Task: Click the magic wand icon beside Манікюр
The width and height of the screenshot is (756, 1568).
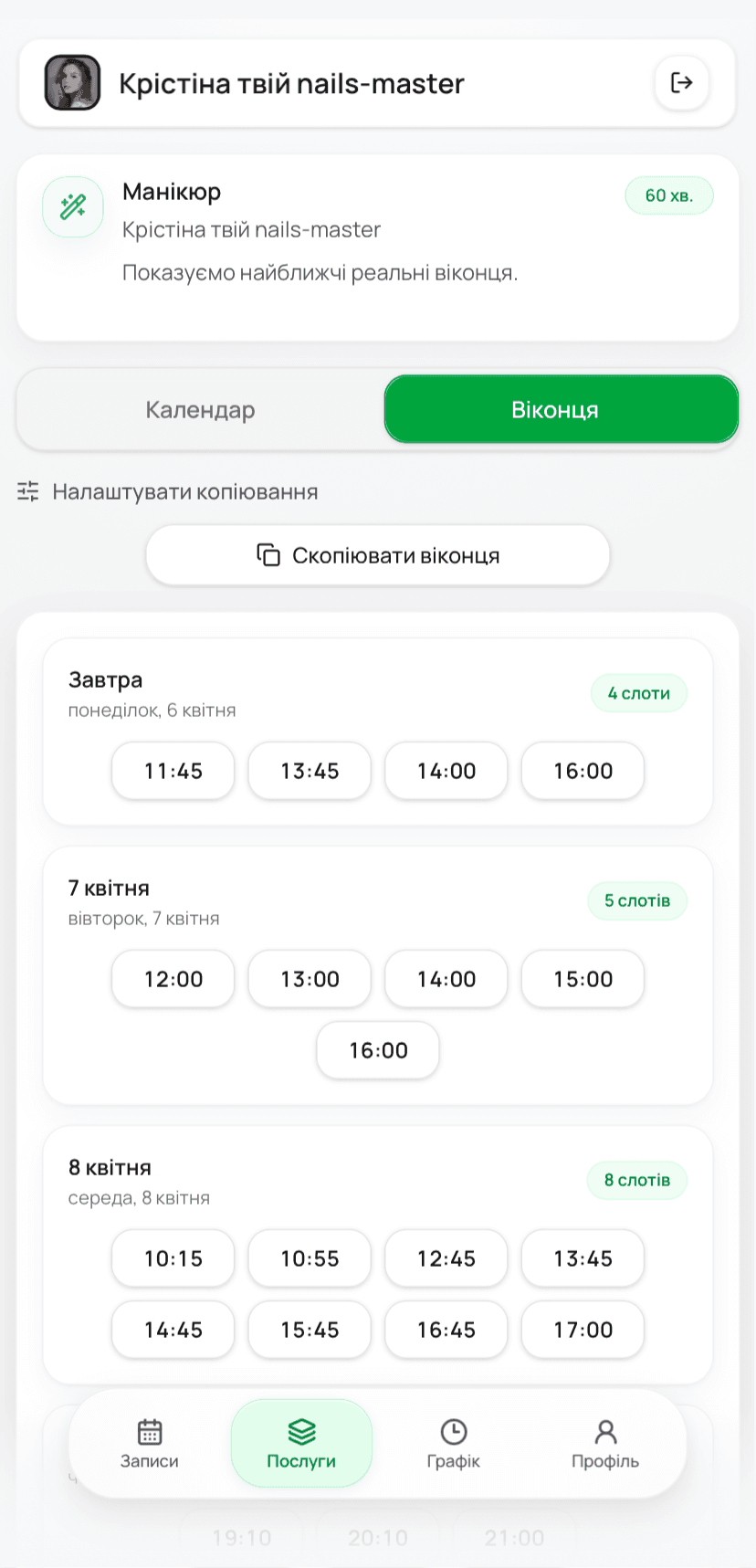Action: 73,207
